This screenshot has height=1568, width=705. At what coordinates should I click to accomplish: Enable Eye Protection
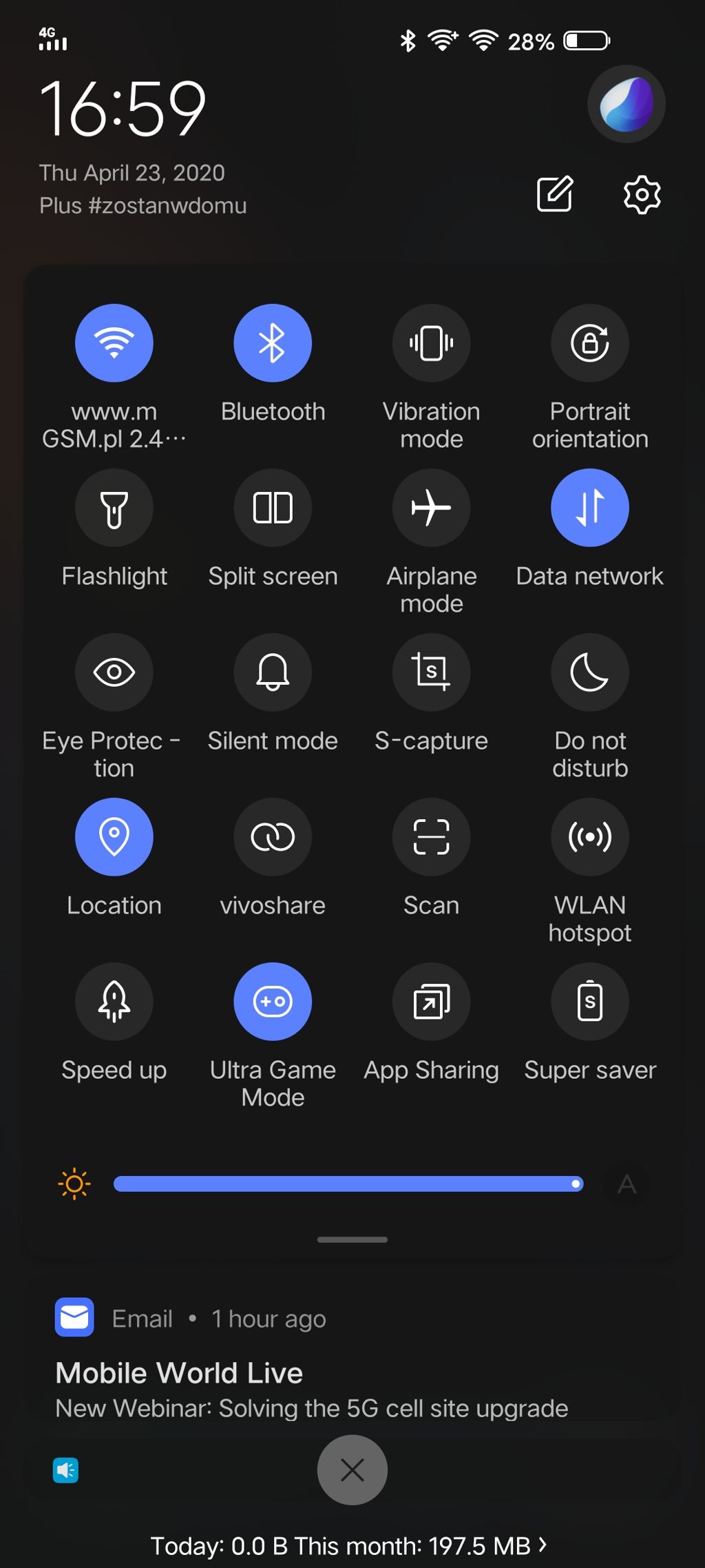tap(114, 672)
